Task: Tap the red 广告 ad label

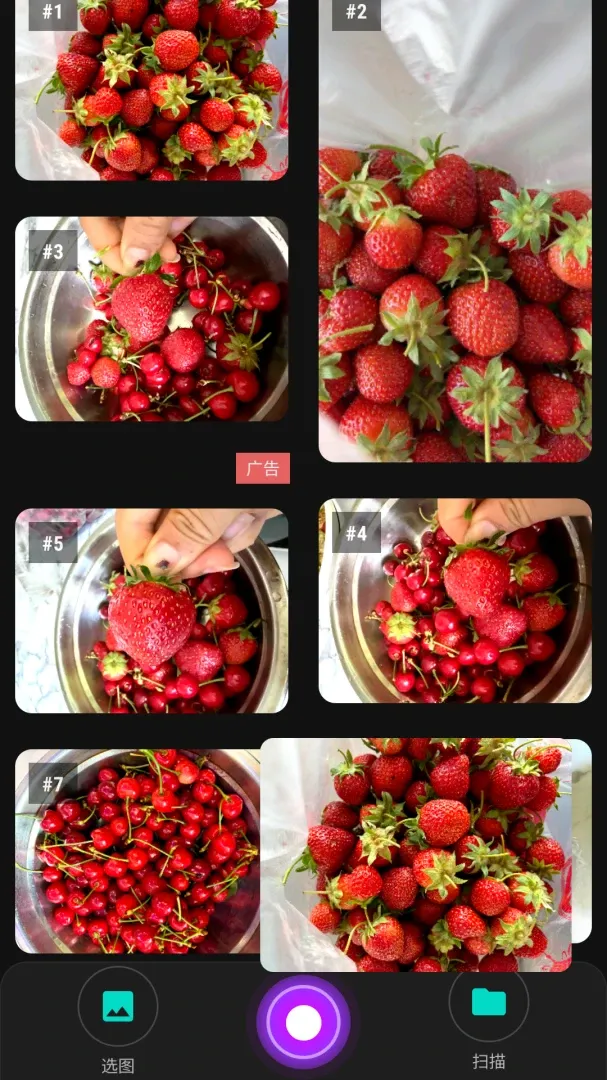Action: click(263, 468)
